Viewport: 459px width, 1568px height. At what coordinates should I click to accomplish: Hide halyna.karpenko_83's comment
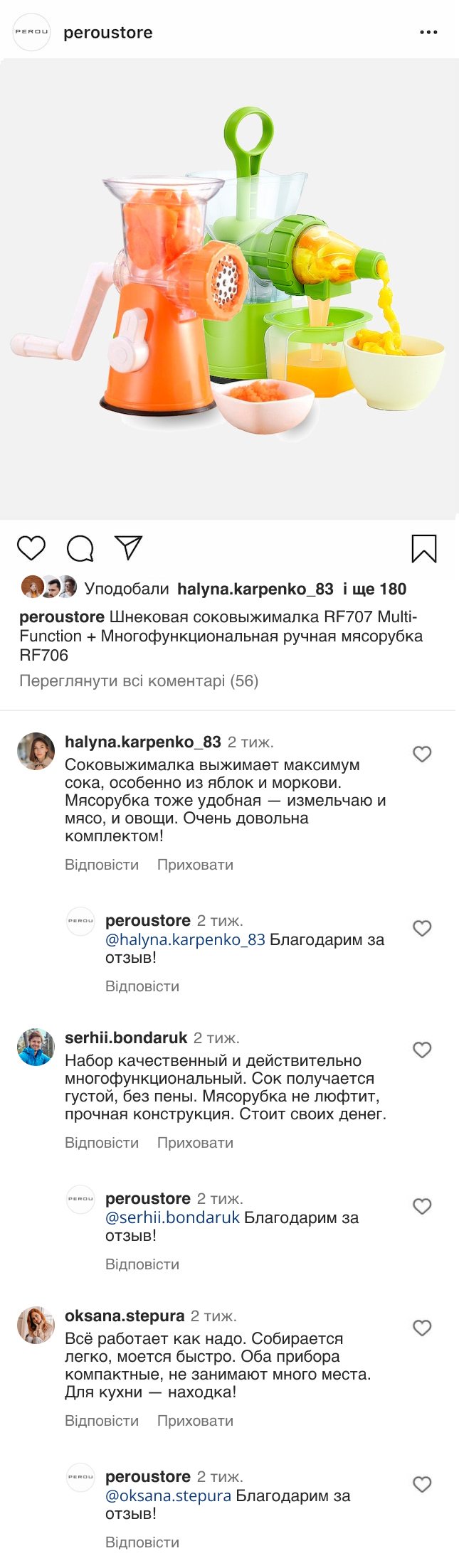click(195, 865)
